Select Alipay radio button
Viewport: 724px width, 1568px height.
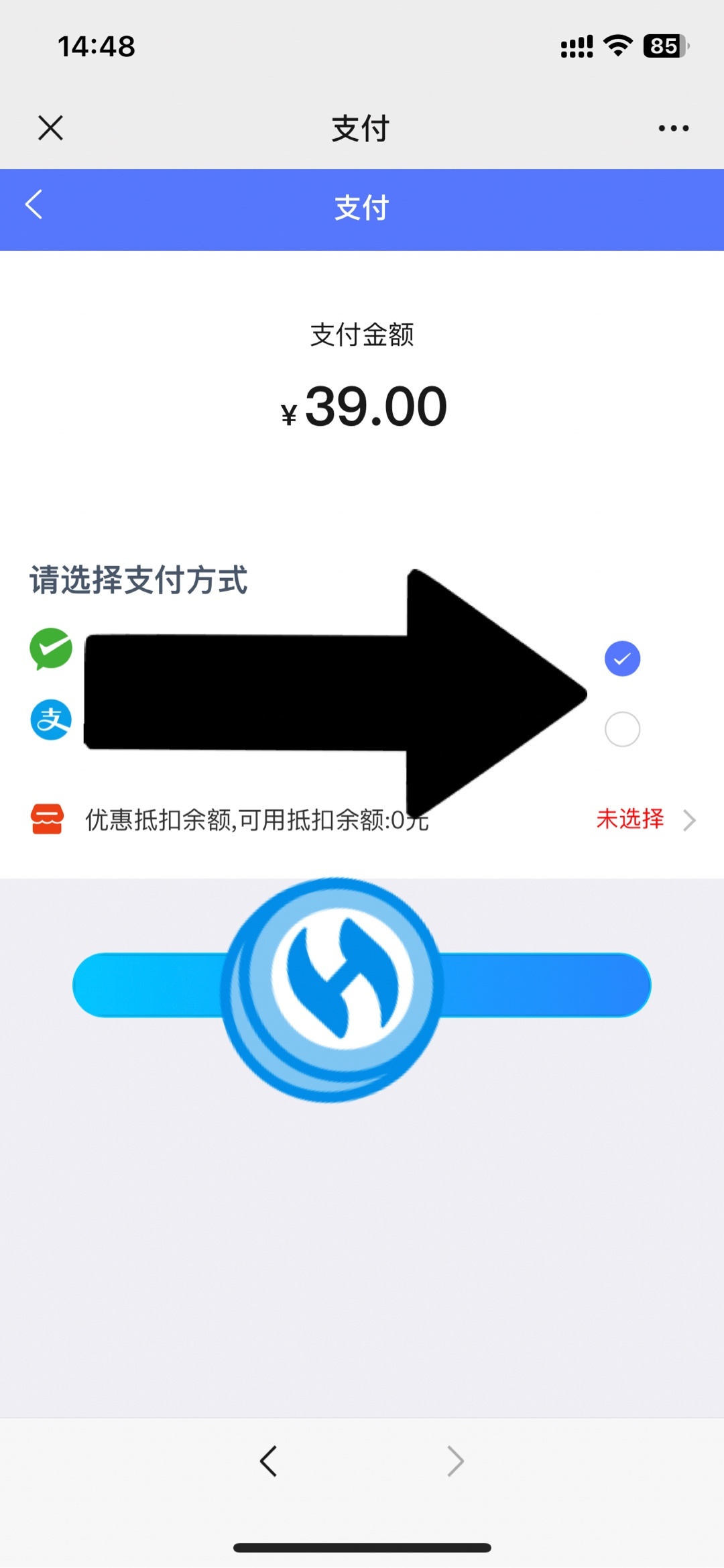click(622, 729)
